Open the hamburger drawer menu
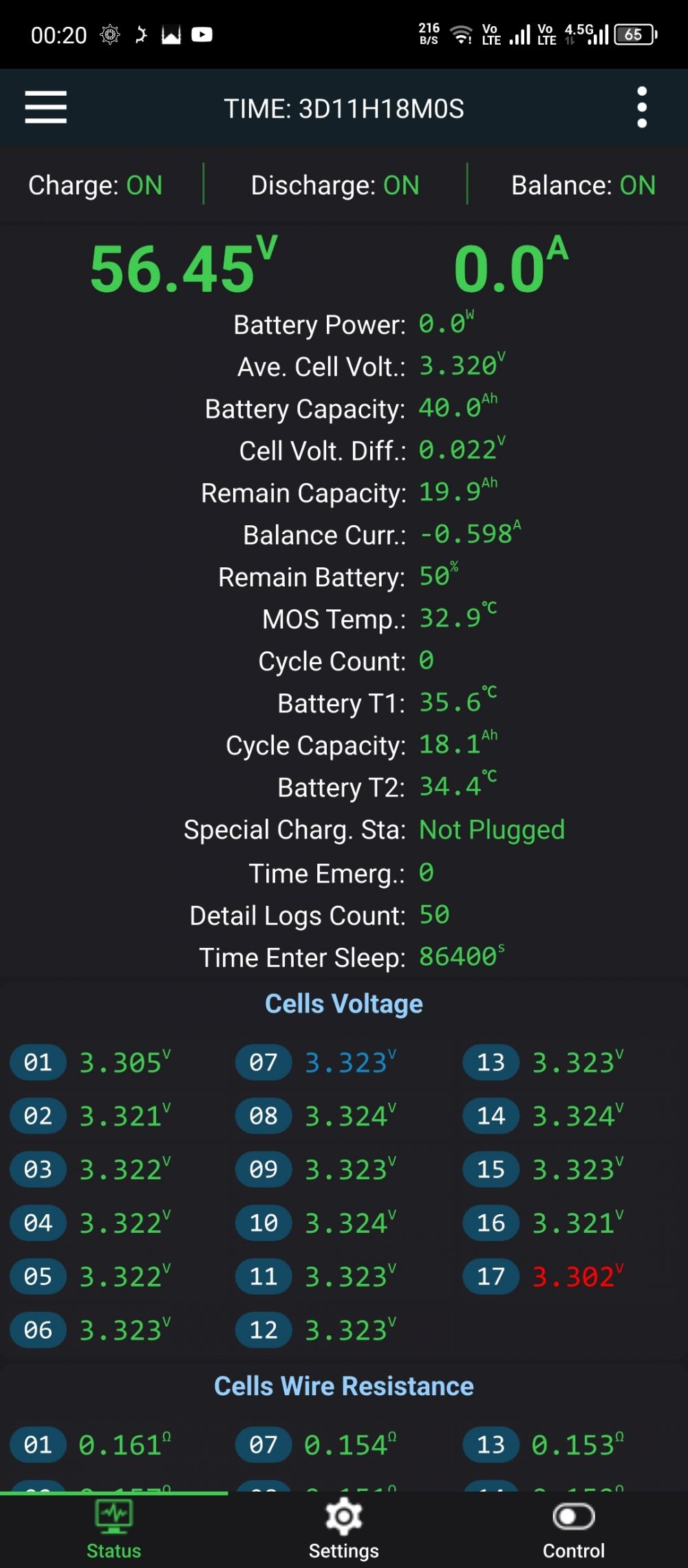Viewport: 688px width, 1568px height. click(45, 107)
